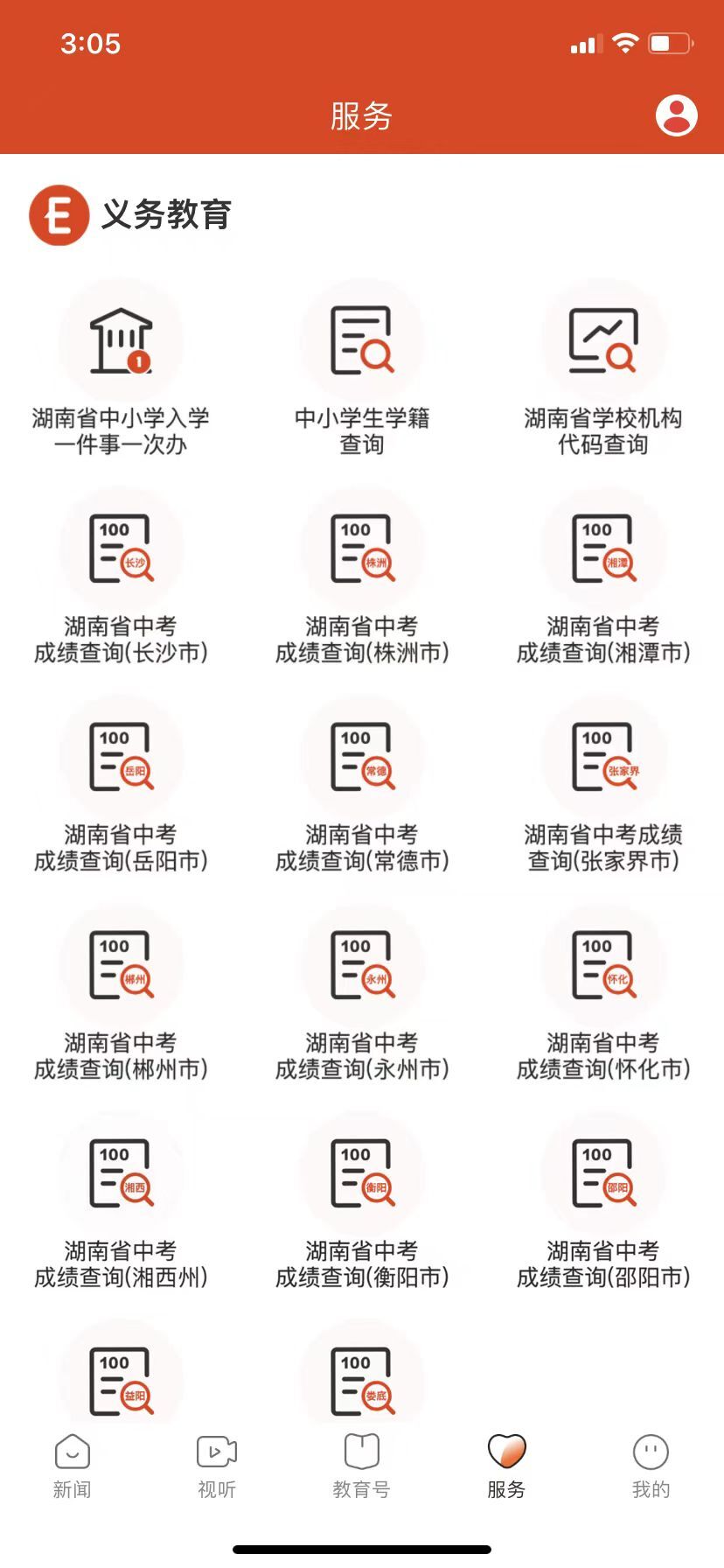Switch to the 视听 tab
The width and height of the screenshot is (724, 1568).
[x=217, y=1467]
